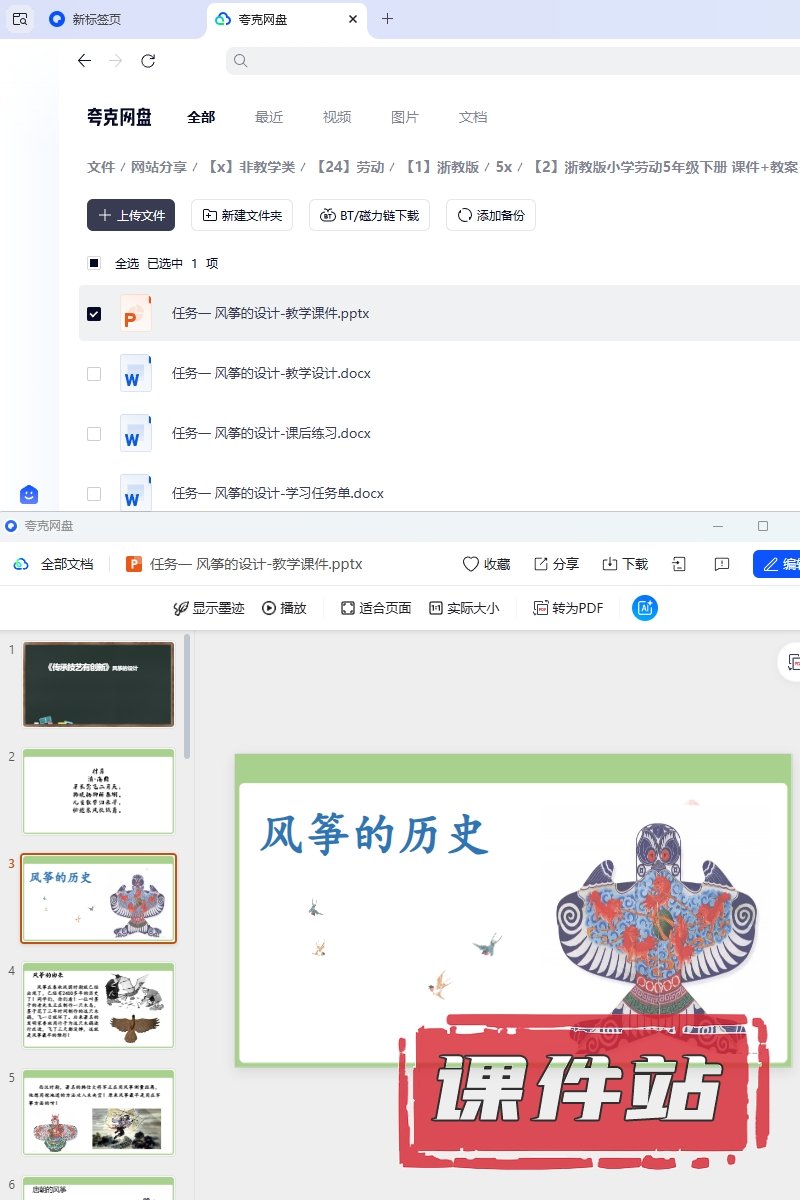Share the pptx with 分享

[556, 564]
